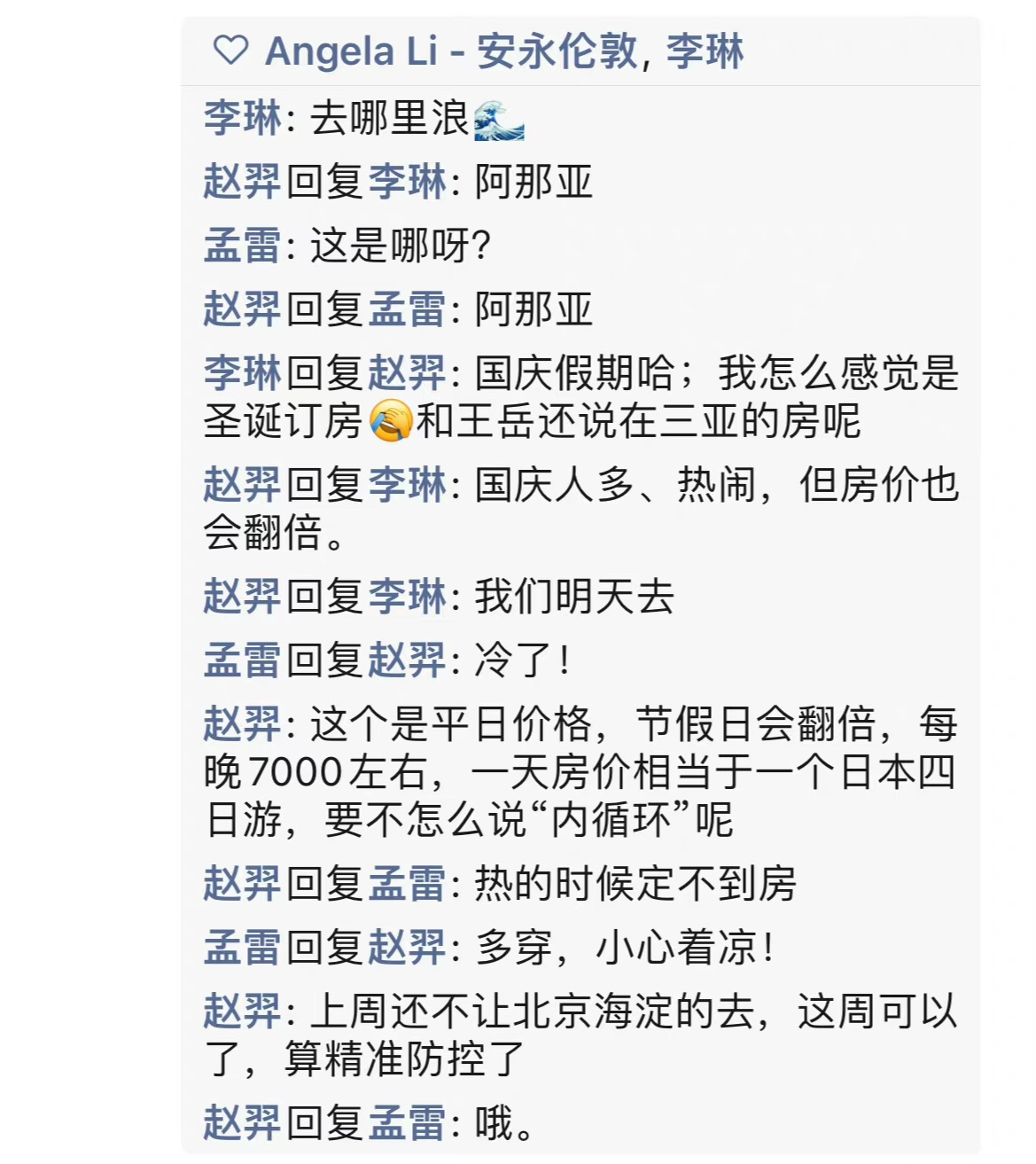This screenshot has height=1164, width=1036.
Task: Open 赵羿's profile from the "这个是平日价格" comment
Action: (241, 724)
